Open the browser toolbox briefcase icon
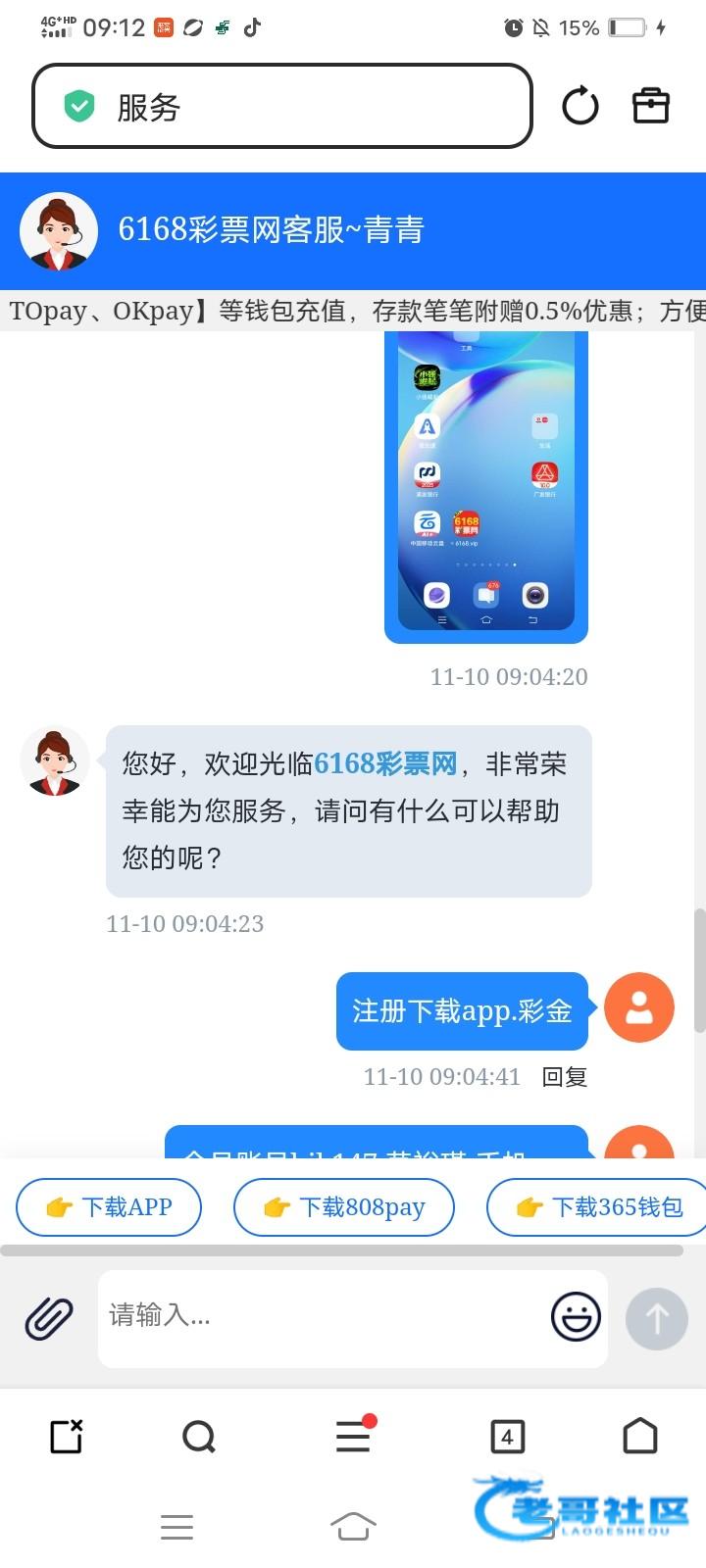706x1568 pixels. click(x=651, y=105)
